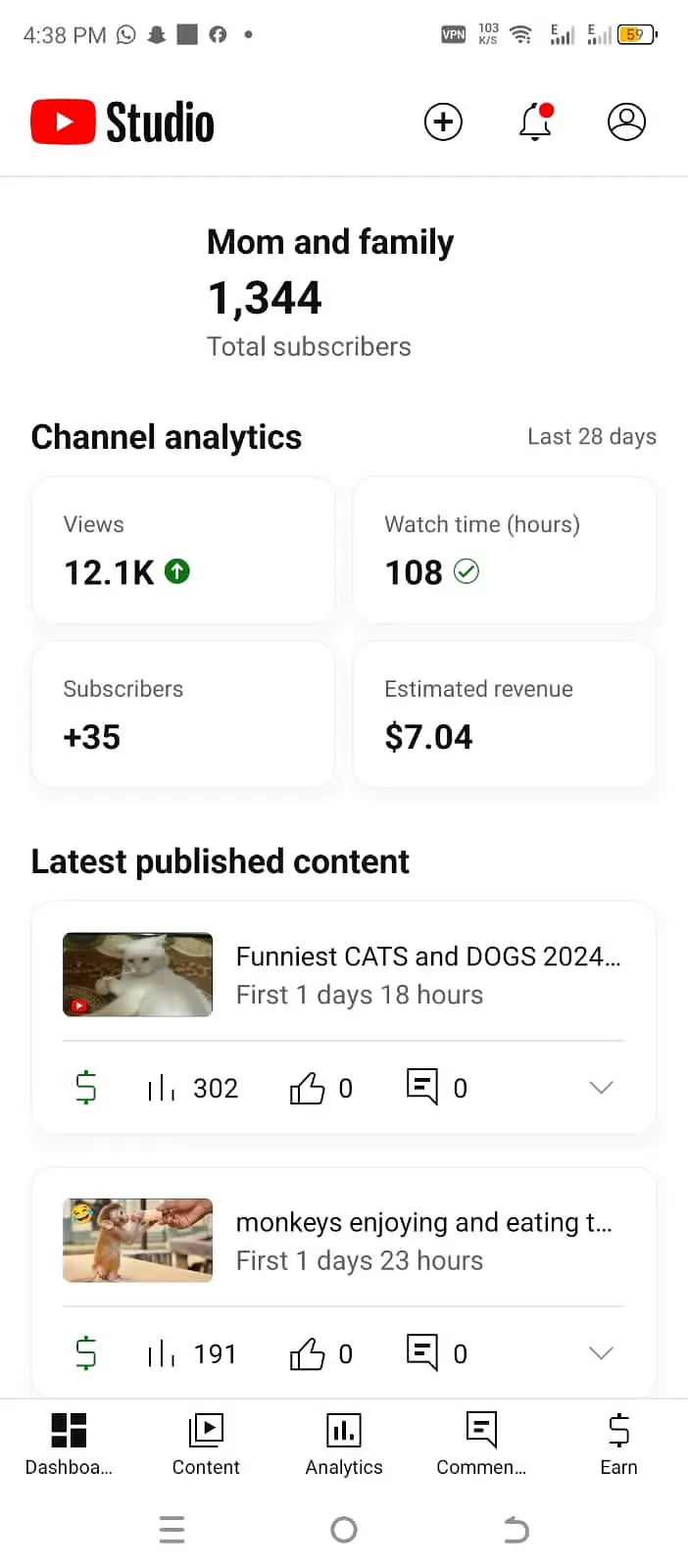This screenshot has width=688, height=1568.
Task: Go to the system home screen
Action: [344, 1530]
